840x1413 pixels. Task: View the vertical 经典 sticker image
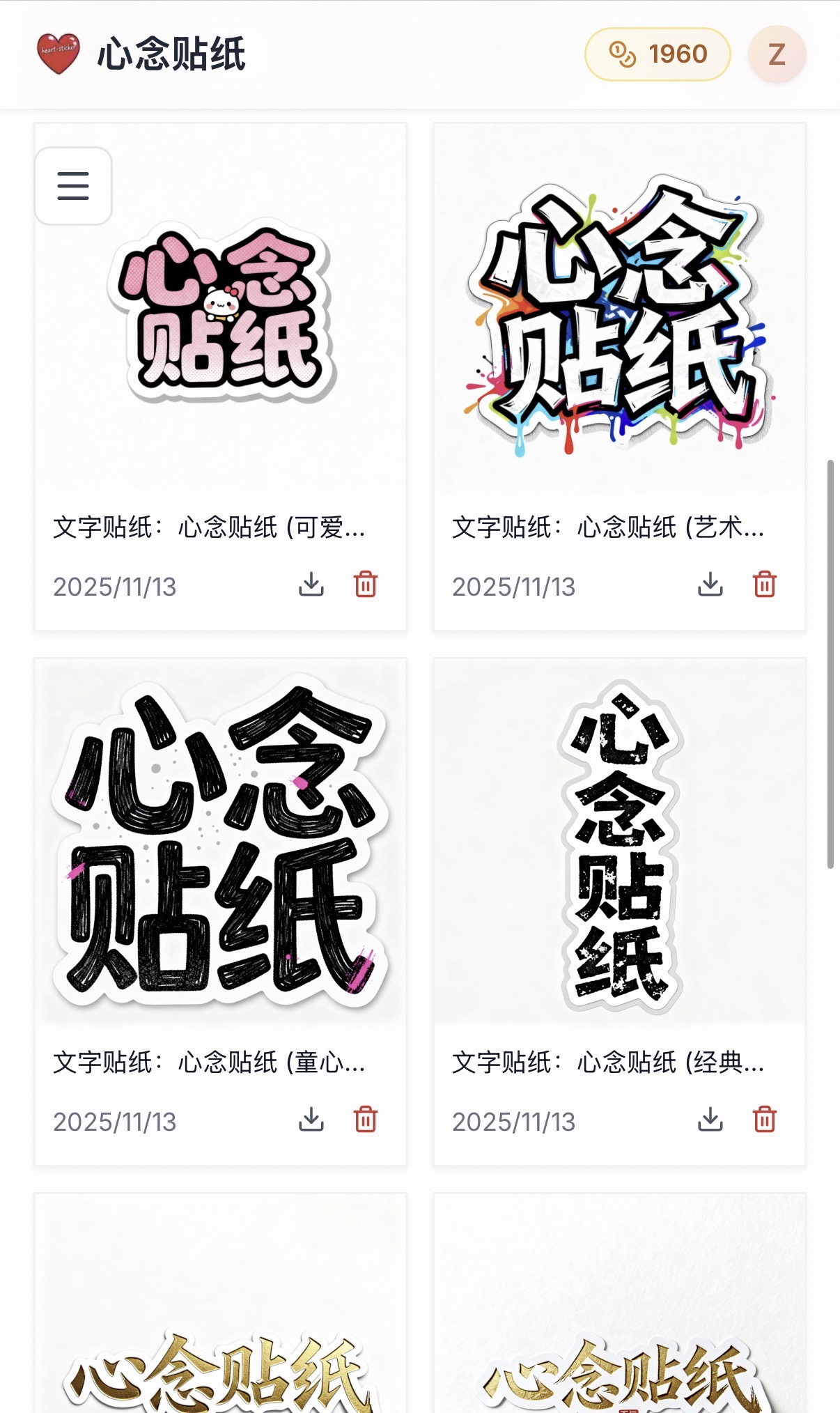tap(619, 843)
